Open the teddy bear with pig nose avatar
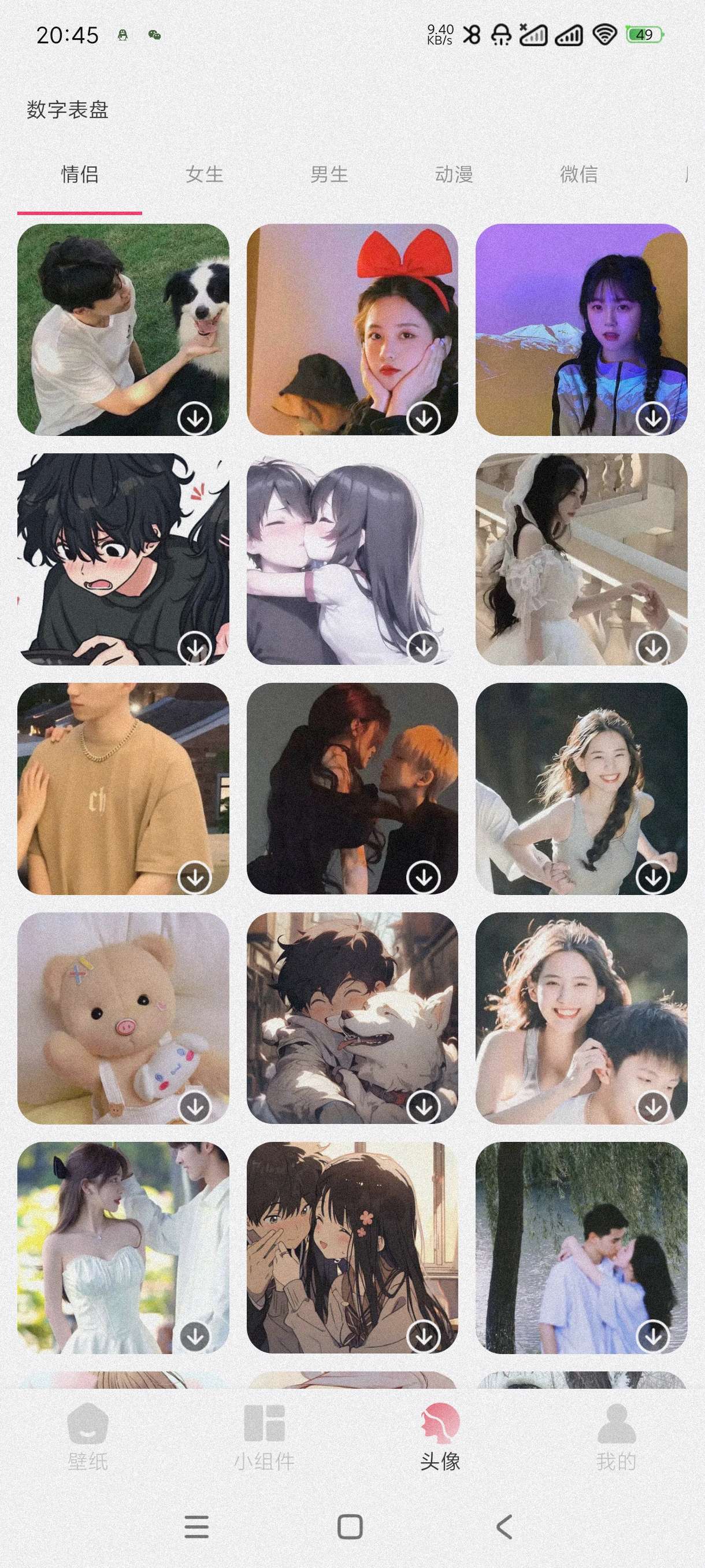This screenshot has height=1568, width=705. (x=123, y=1017)
